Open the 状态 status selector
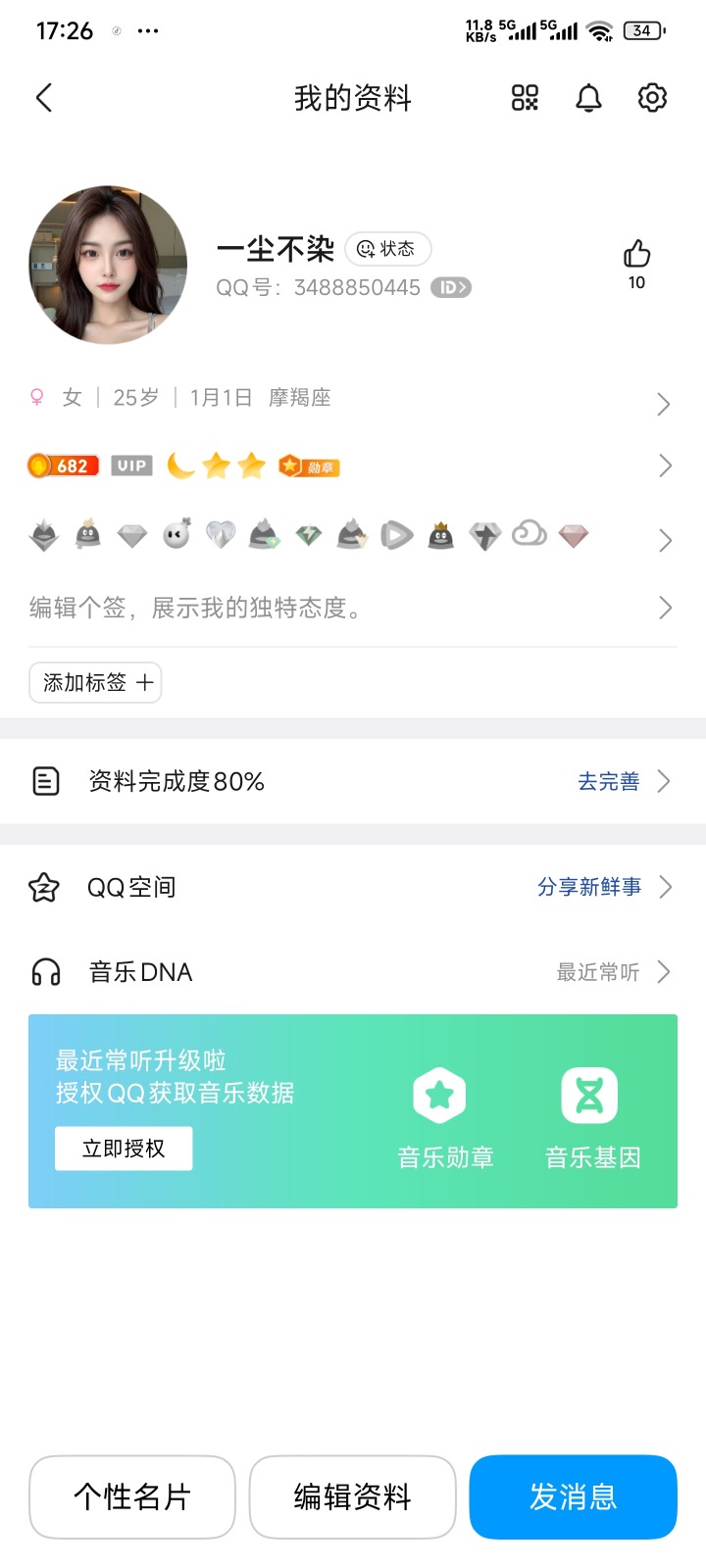This screenshot has height=1568, width=706. pyautogui.click(x=388, y=249)
